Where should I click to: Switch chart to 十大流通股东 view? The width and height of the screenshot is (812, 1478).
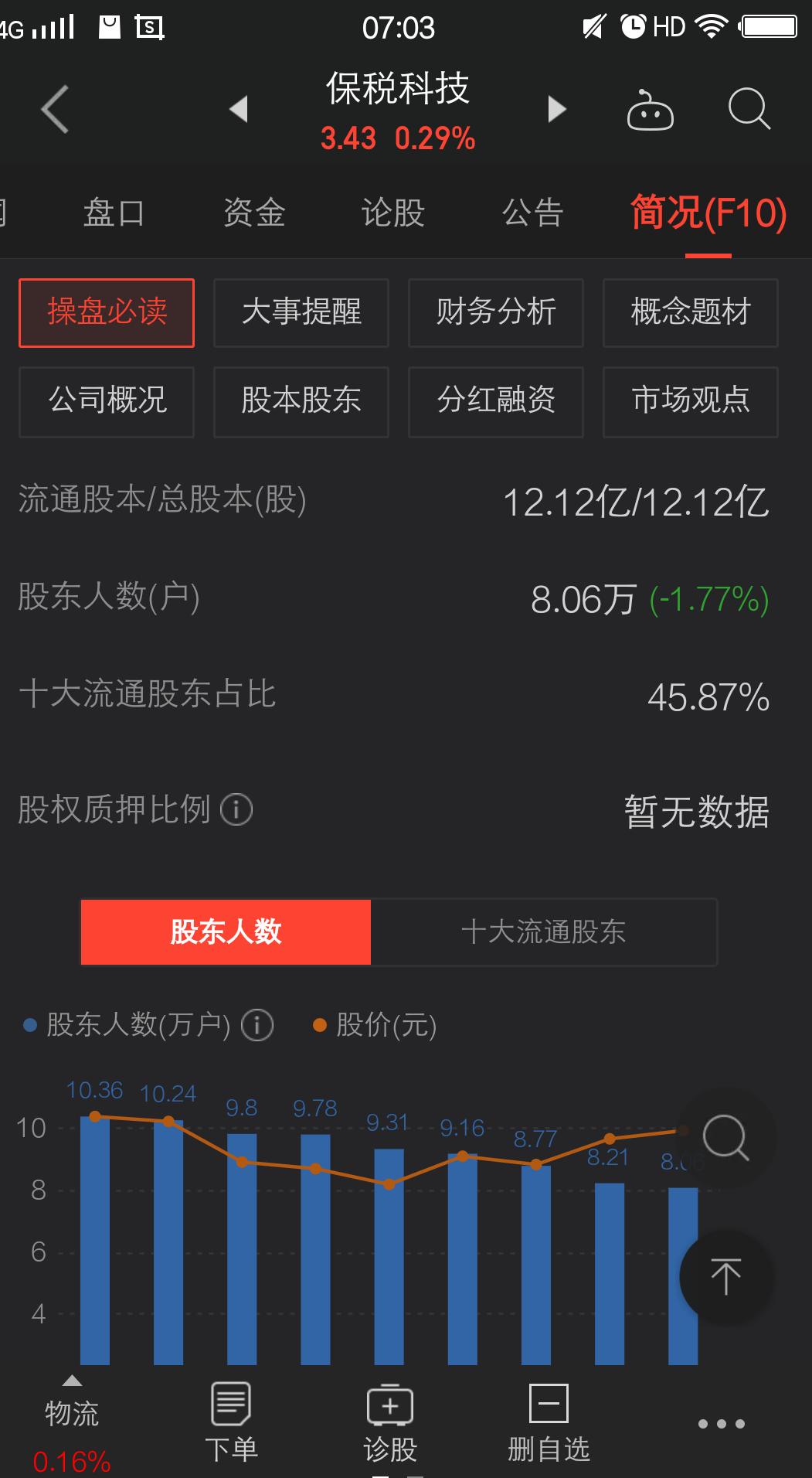(545, 932)
